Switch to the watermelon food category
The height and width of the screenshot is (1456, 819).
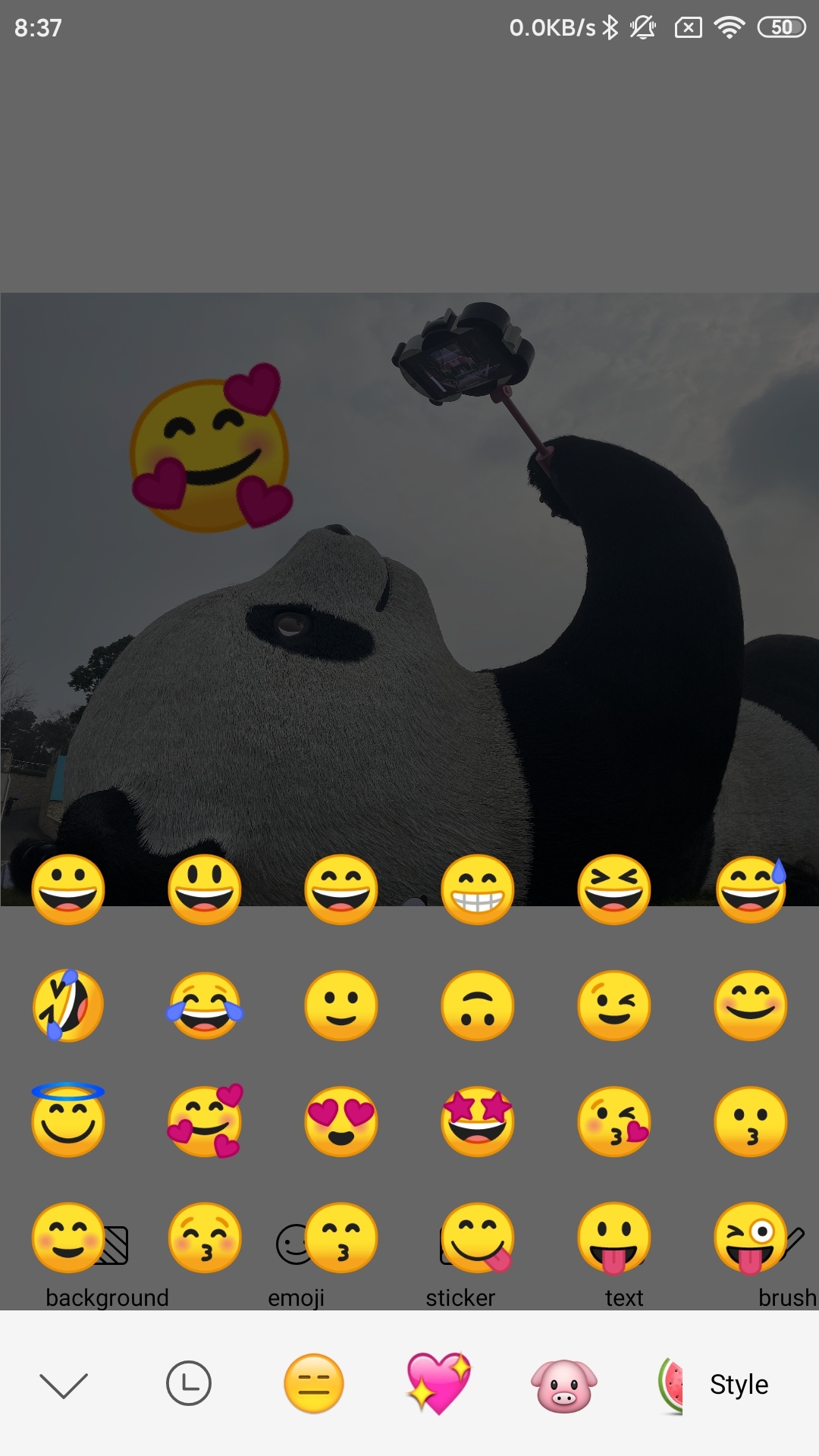pos(670,1385)
